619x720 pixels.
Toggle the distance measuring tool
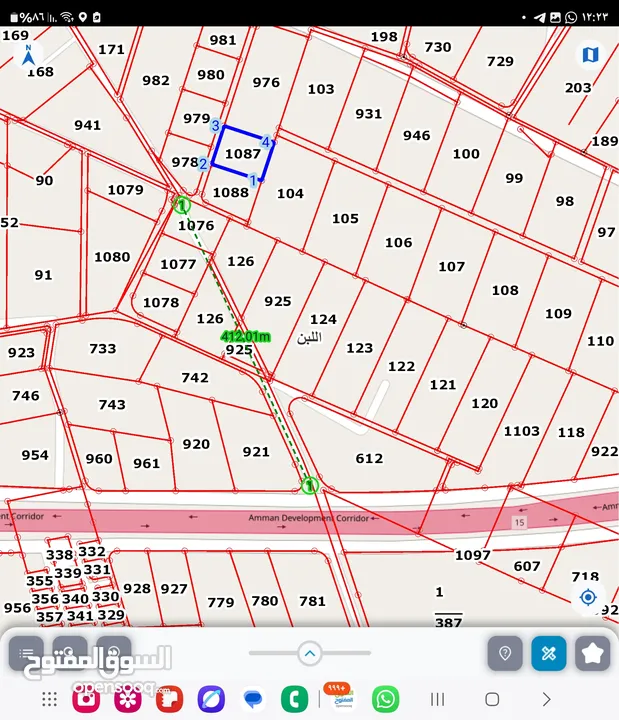(549, 653)
